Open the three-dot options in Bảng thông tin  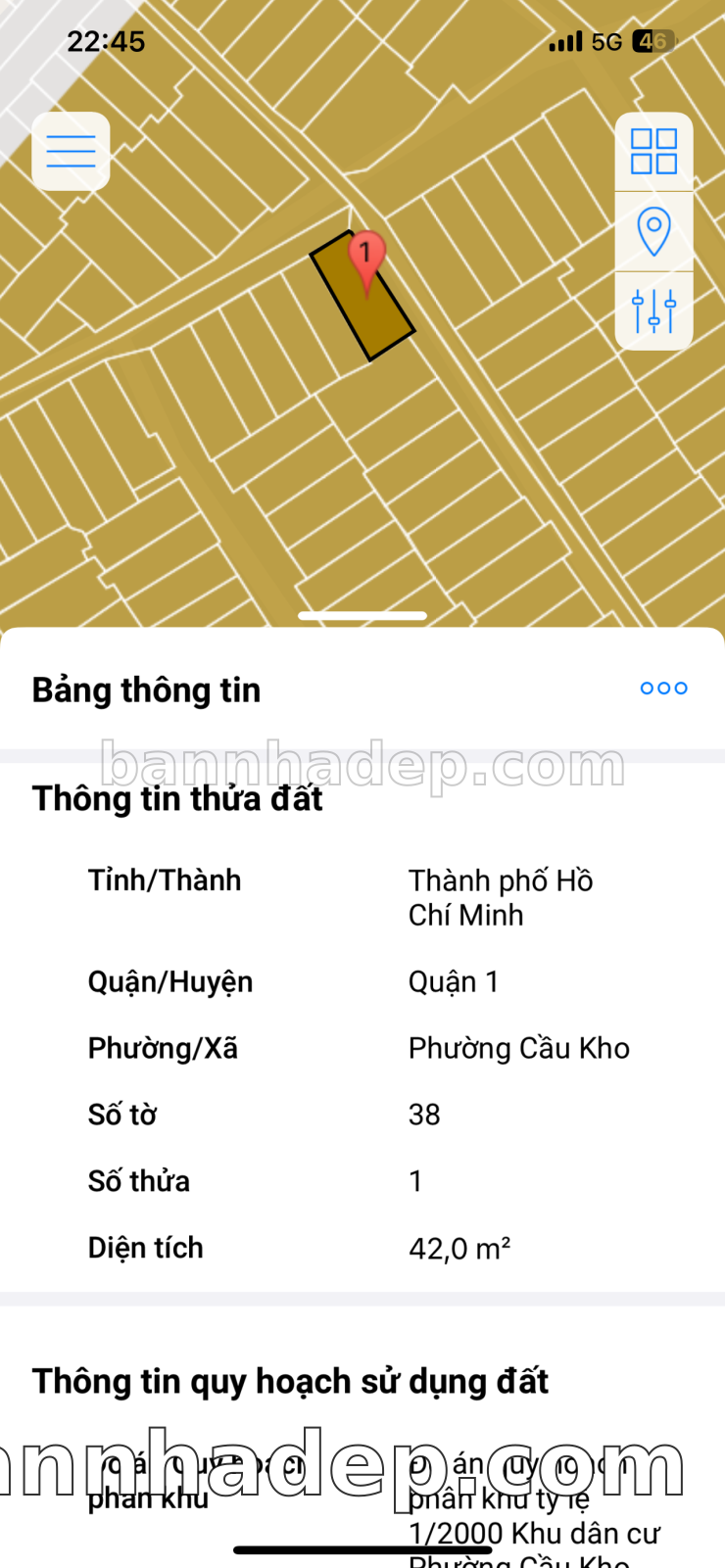(x=663, y=689)
